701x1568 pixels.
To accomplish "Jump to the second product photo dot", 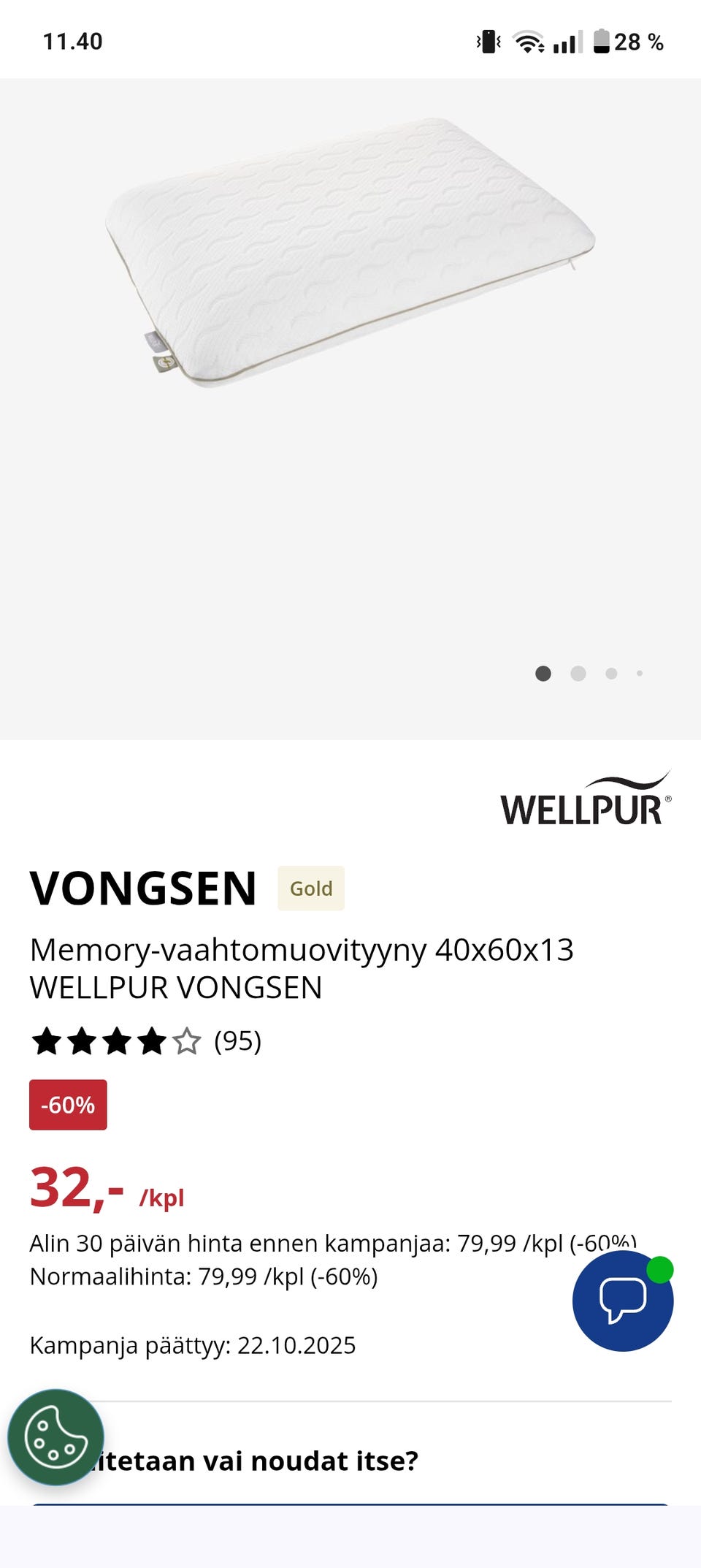I will click(x=578, y=674).
